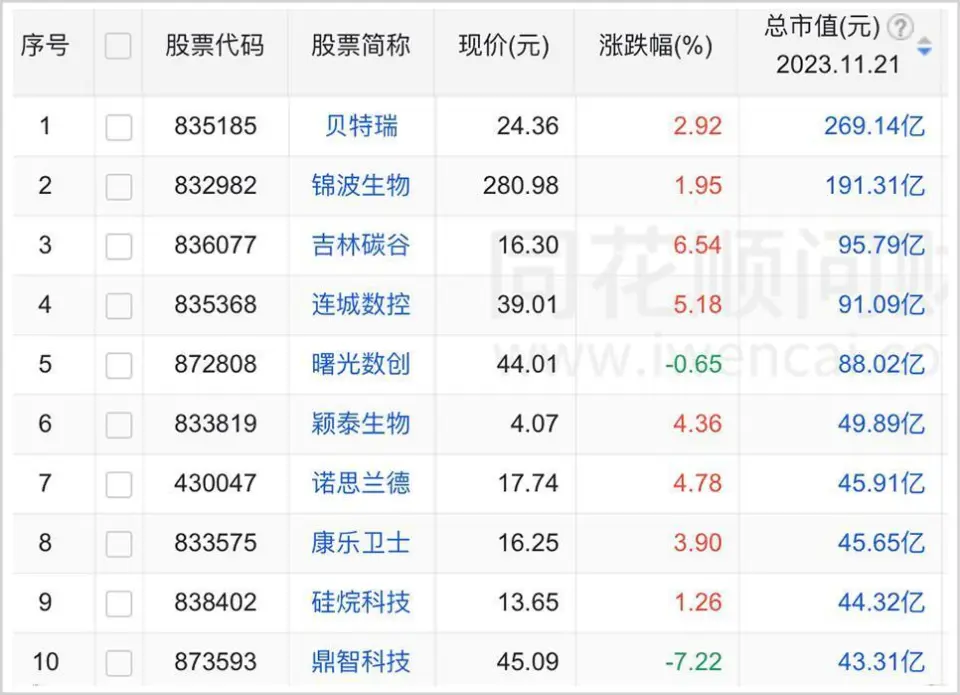This screenshot has height=695, width=960.
Task: Open 康乐卫士 stock page
Action: [x=361, y=543]
